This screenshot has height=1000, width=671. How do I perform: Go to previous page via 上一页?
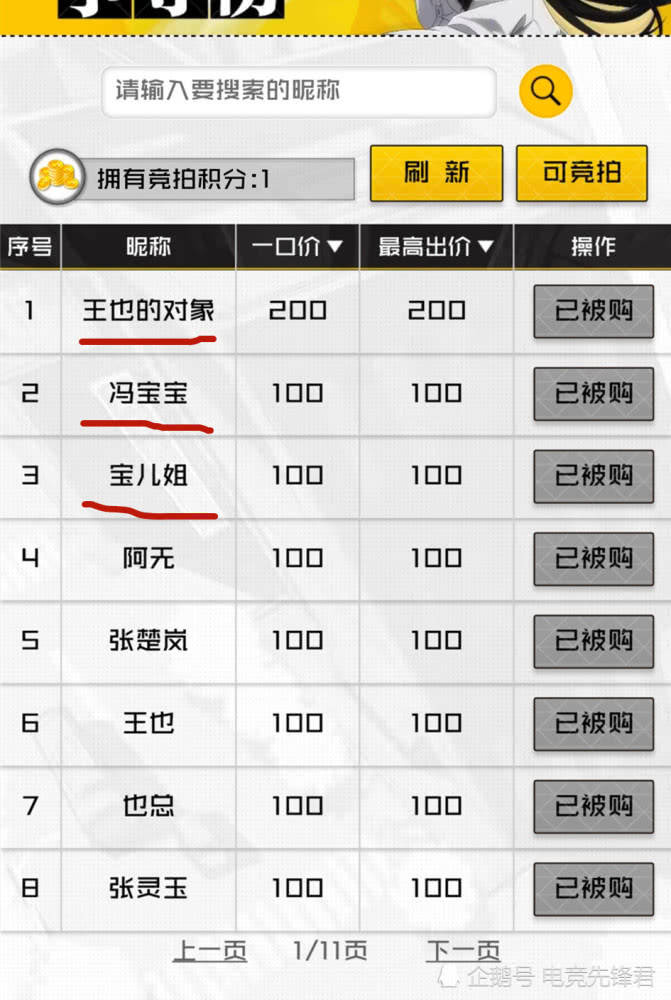pyautogui.click(x=210, y=951)
